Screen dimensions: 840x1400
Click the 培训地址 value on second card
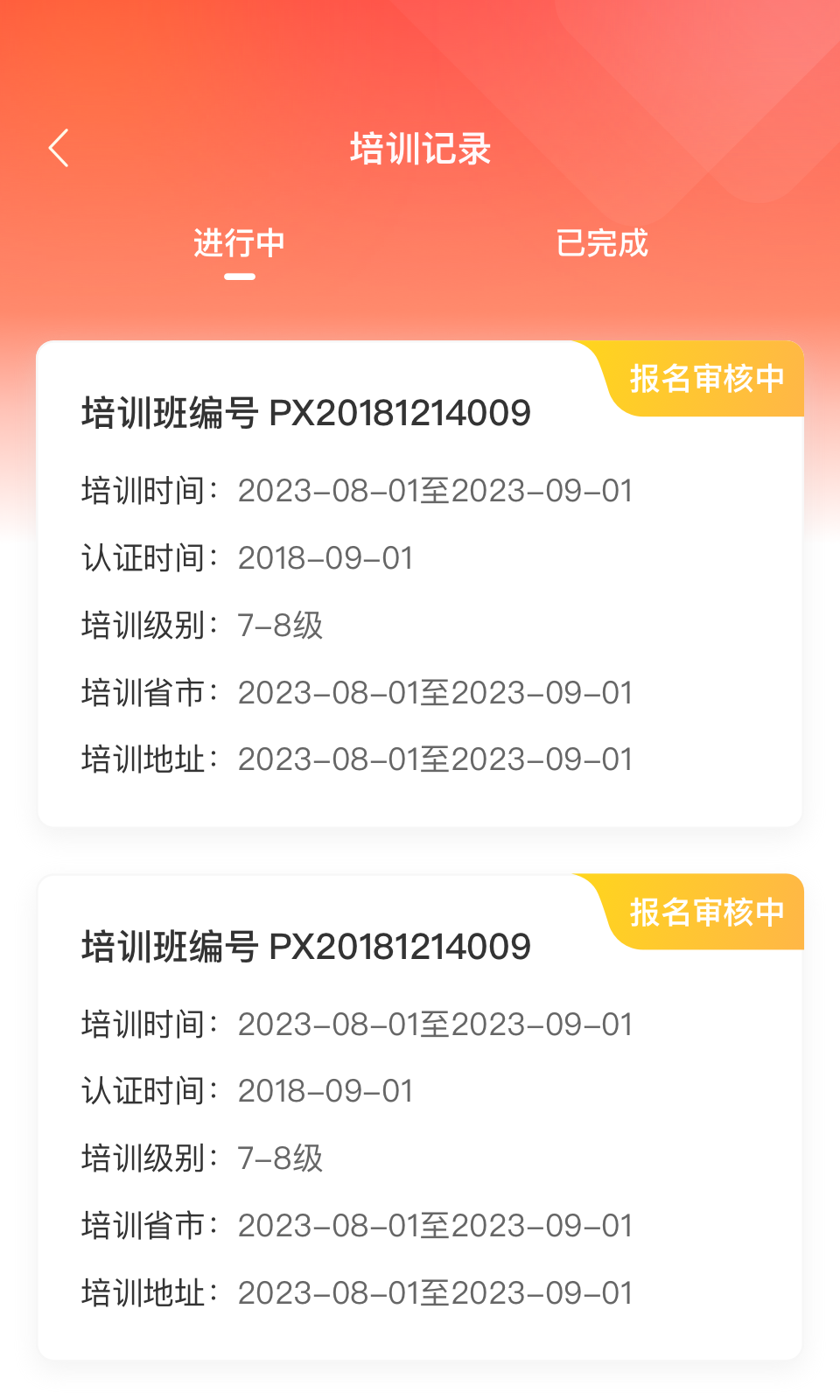coord(436,1292)
